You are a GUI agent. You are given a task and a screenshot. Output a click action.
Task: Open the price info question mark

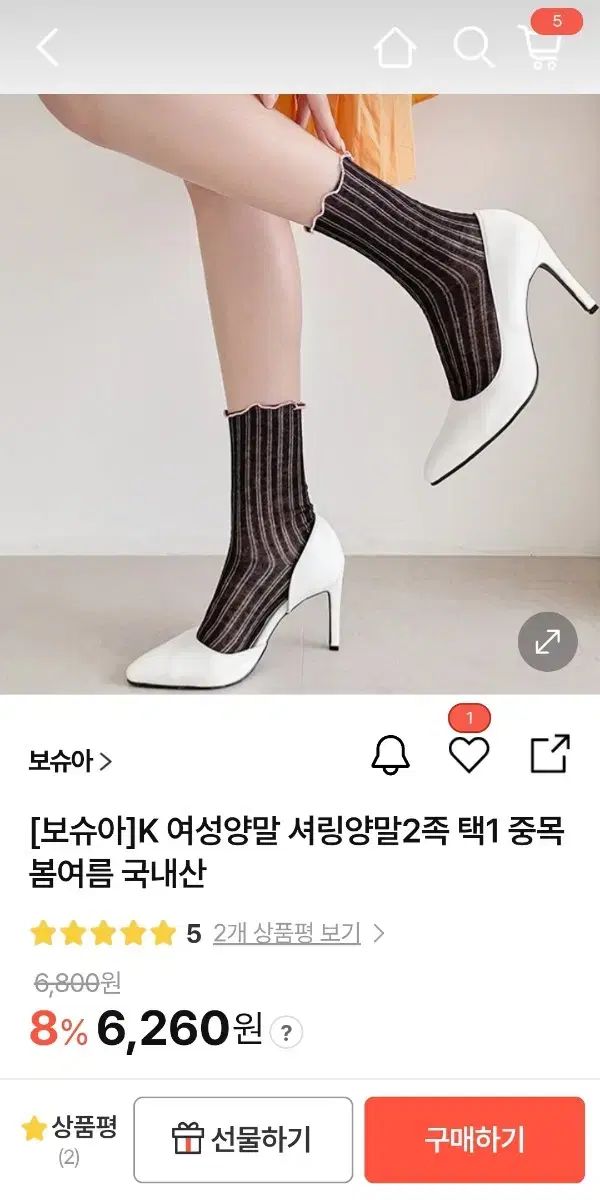click(287, 1031)
